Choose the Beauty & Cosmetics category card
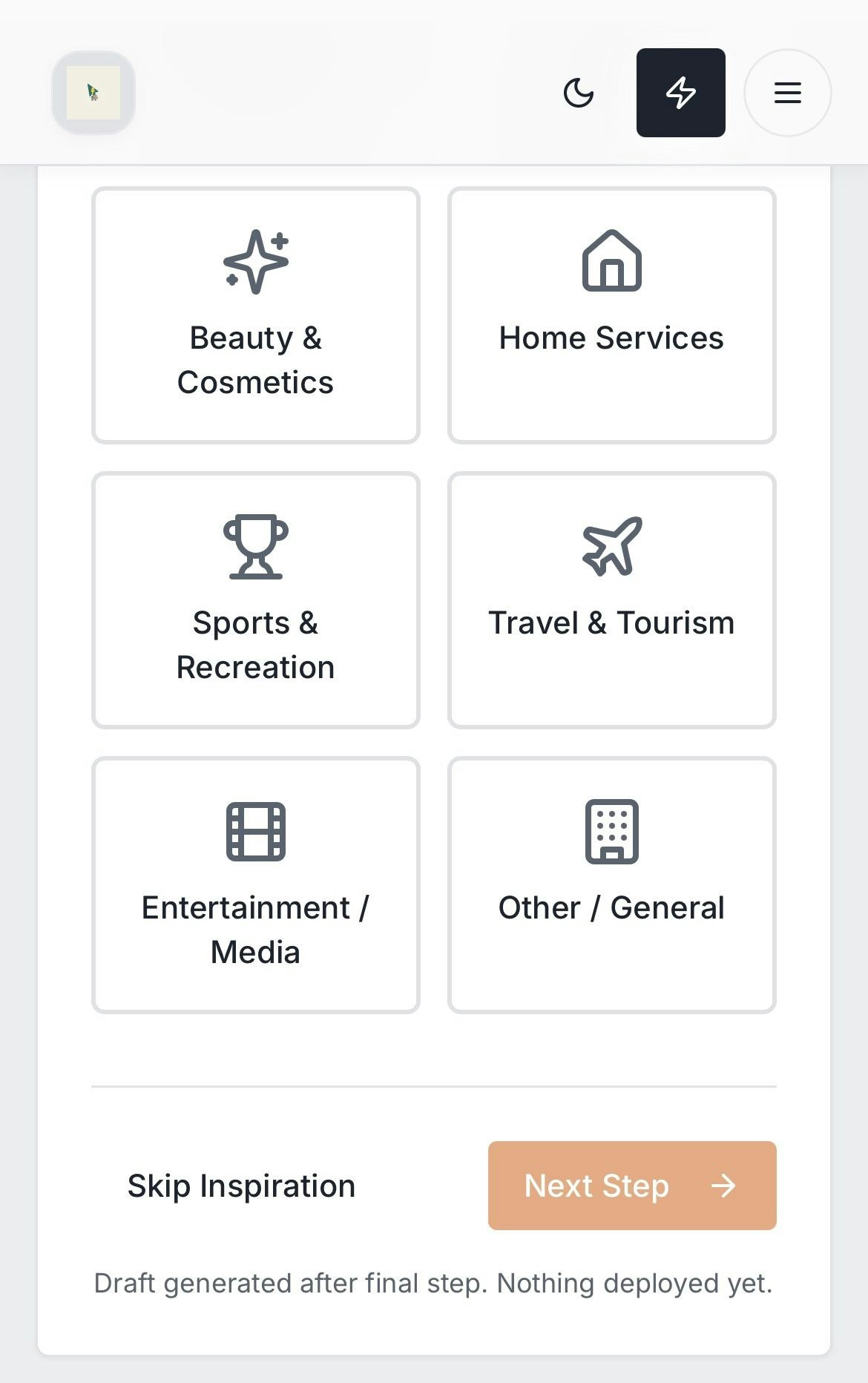The width and height of the screenshot is (868, 1383). pos(256,315)
